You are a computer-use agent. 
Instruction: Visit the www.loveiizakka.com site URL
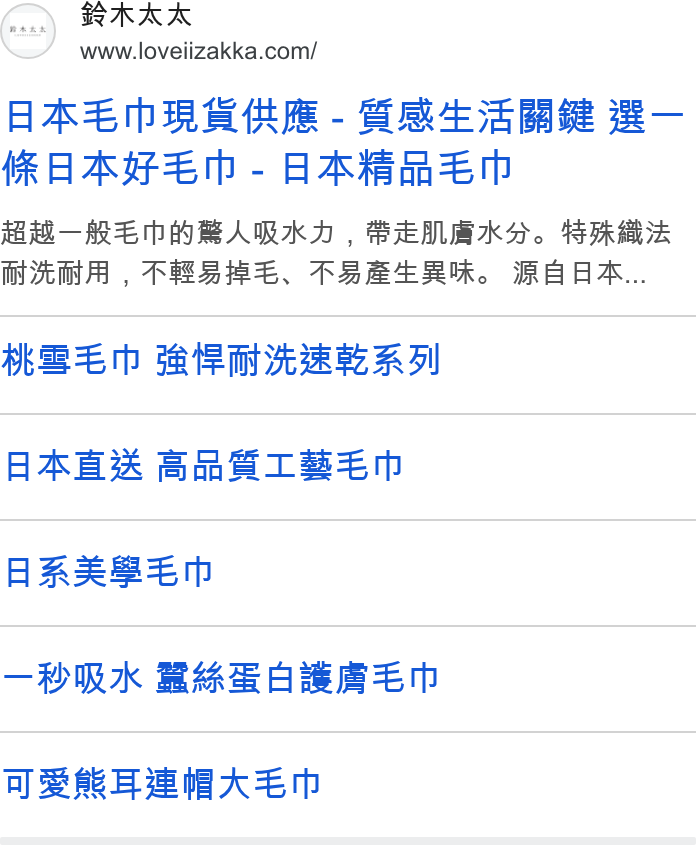click(x=198, y=52)
